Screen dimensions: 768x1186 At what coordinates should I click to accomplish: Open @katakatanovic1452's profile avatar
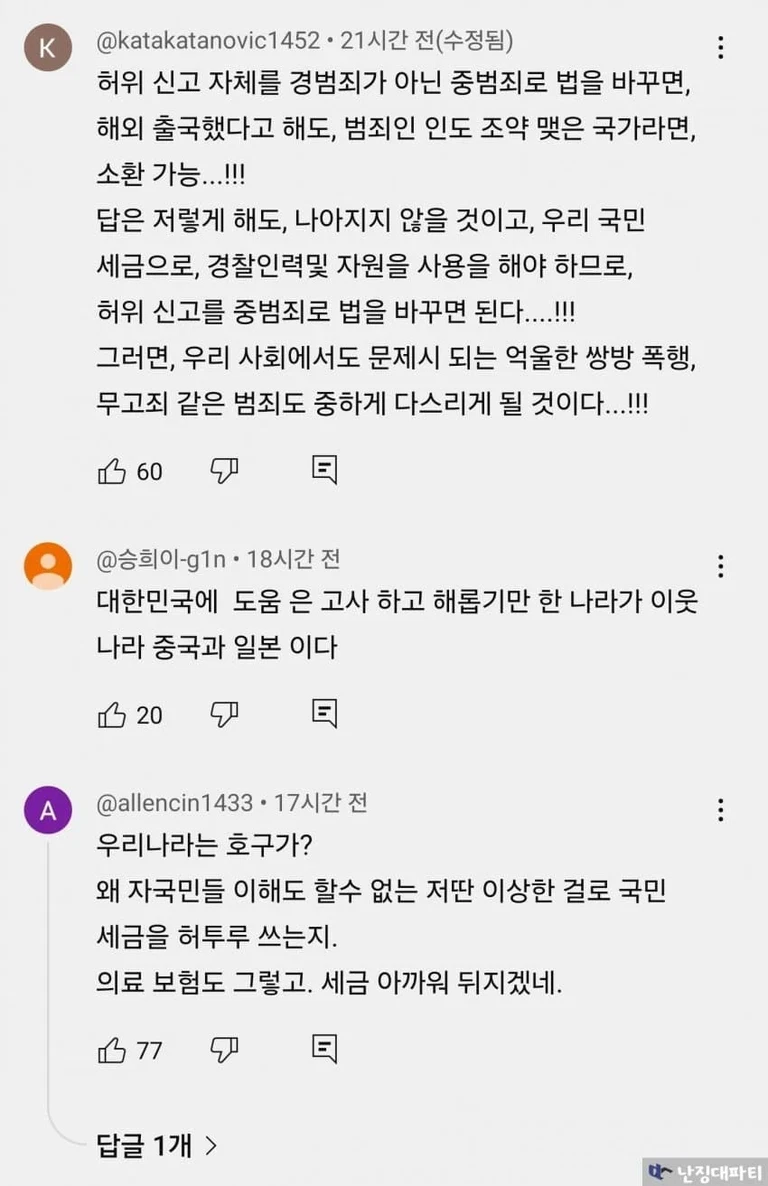(x=48, y=47)
